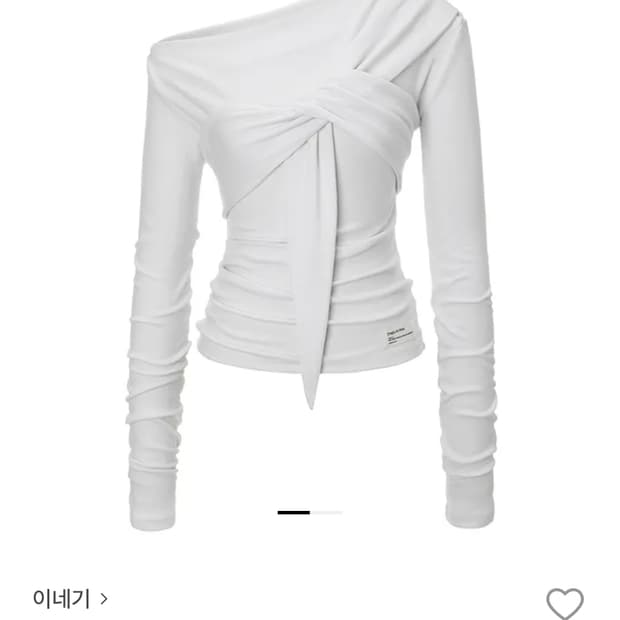Add this top to wishlist with heart icon
Image resolution: width=620 pixels, height=620 pixels.
[565, 603]
